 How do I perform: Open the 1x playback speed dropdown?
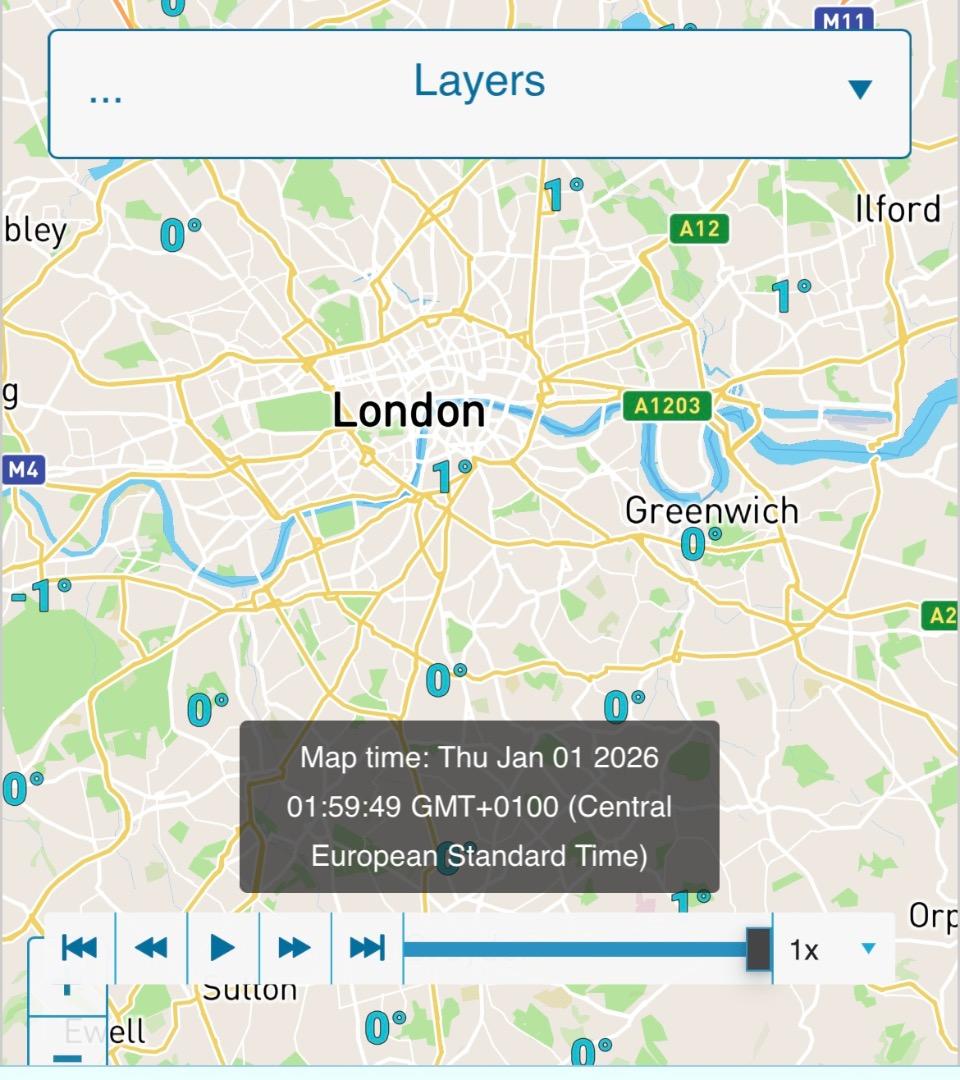[x=833, y=948]
